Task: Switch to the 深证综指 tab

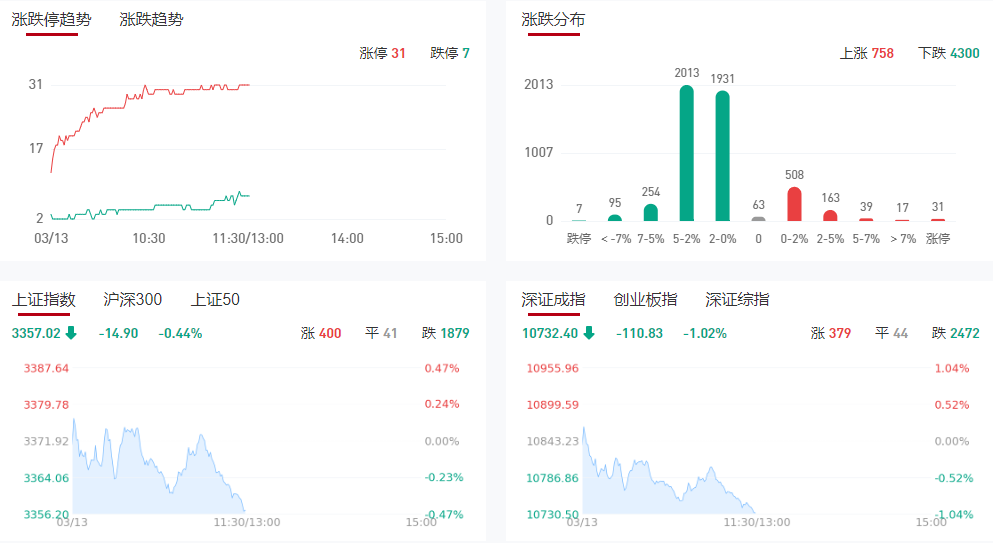Action: 737,299
